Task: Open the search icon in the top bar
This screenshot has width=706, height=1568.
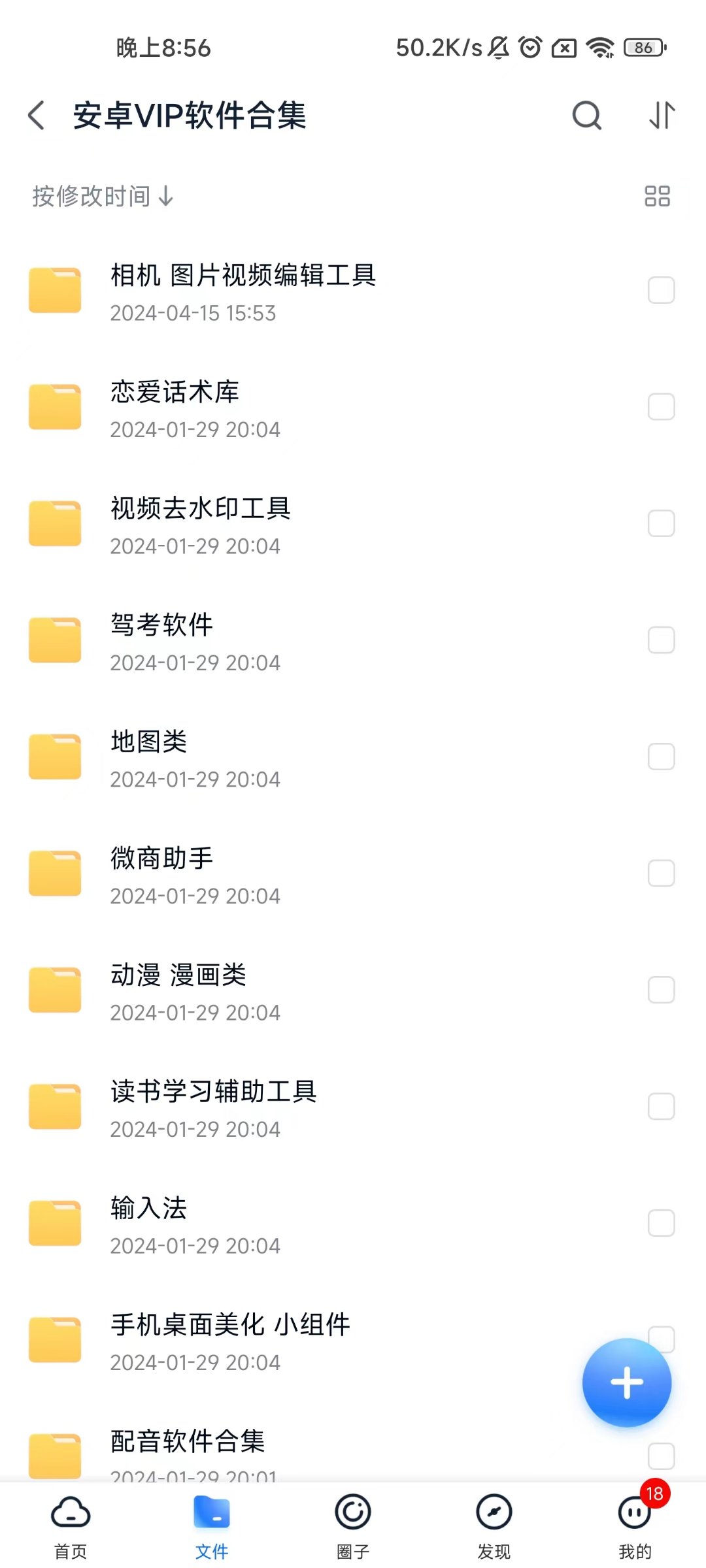Action: (x=586, y=116)
